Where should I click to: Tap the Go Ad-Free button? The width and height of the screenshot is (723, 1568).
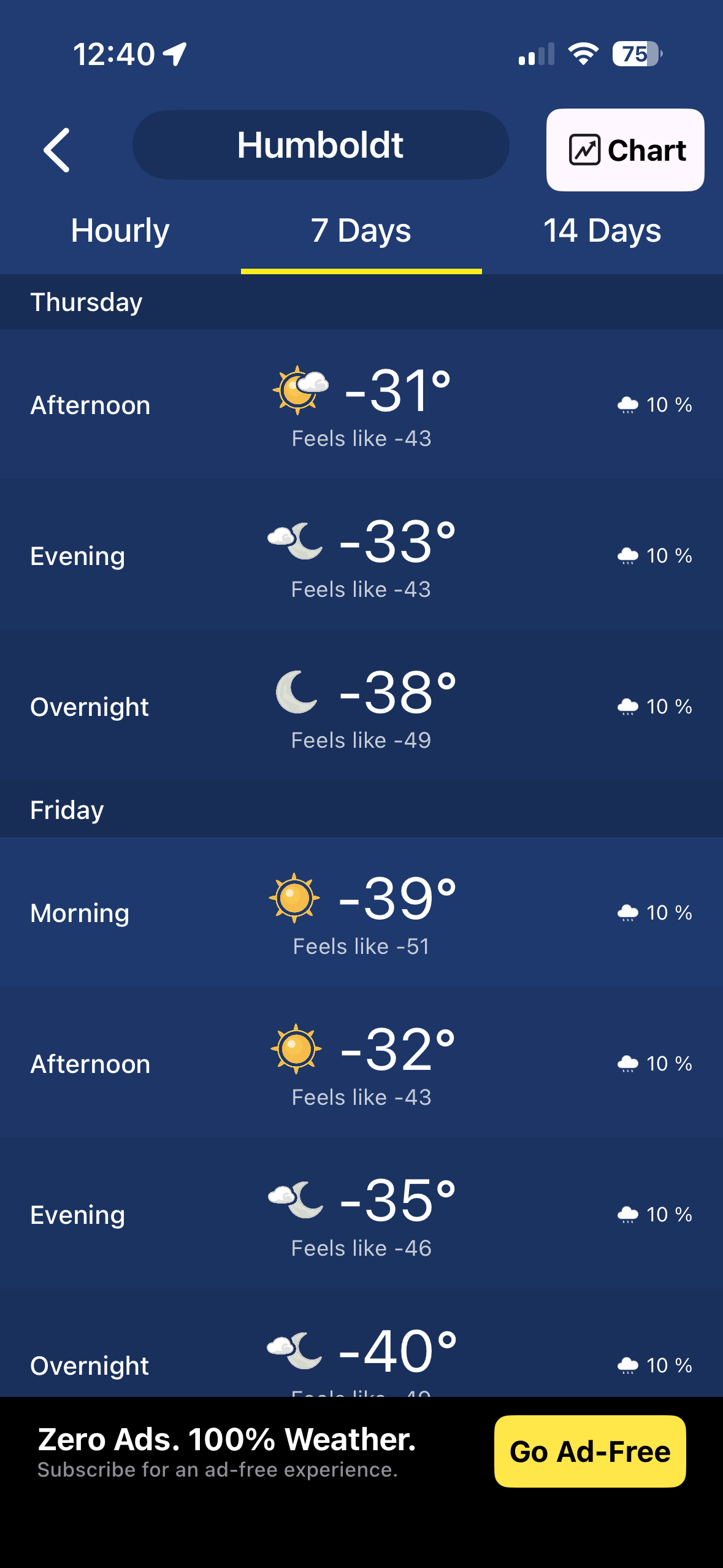[x=589, y=1451]
